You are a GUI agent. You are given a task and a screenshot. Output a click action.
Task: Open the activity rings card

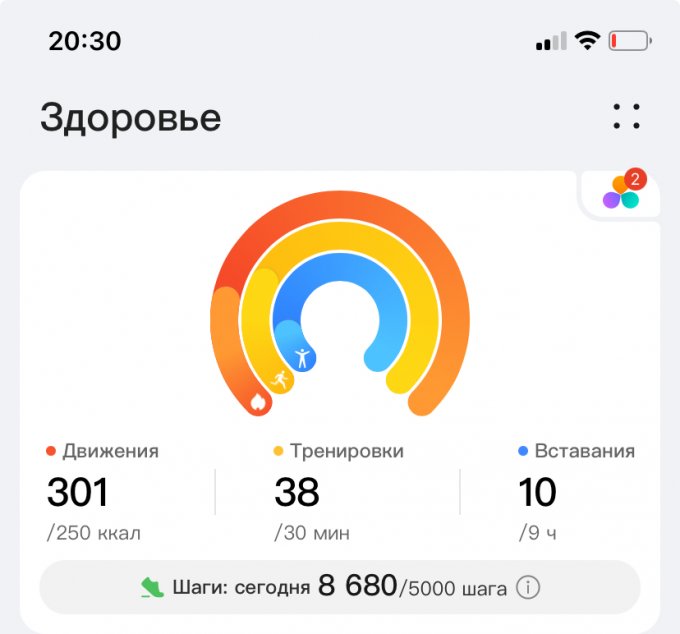tap(340, 310)
